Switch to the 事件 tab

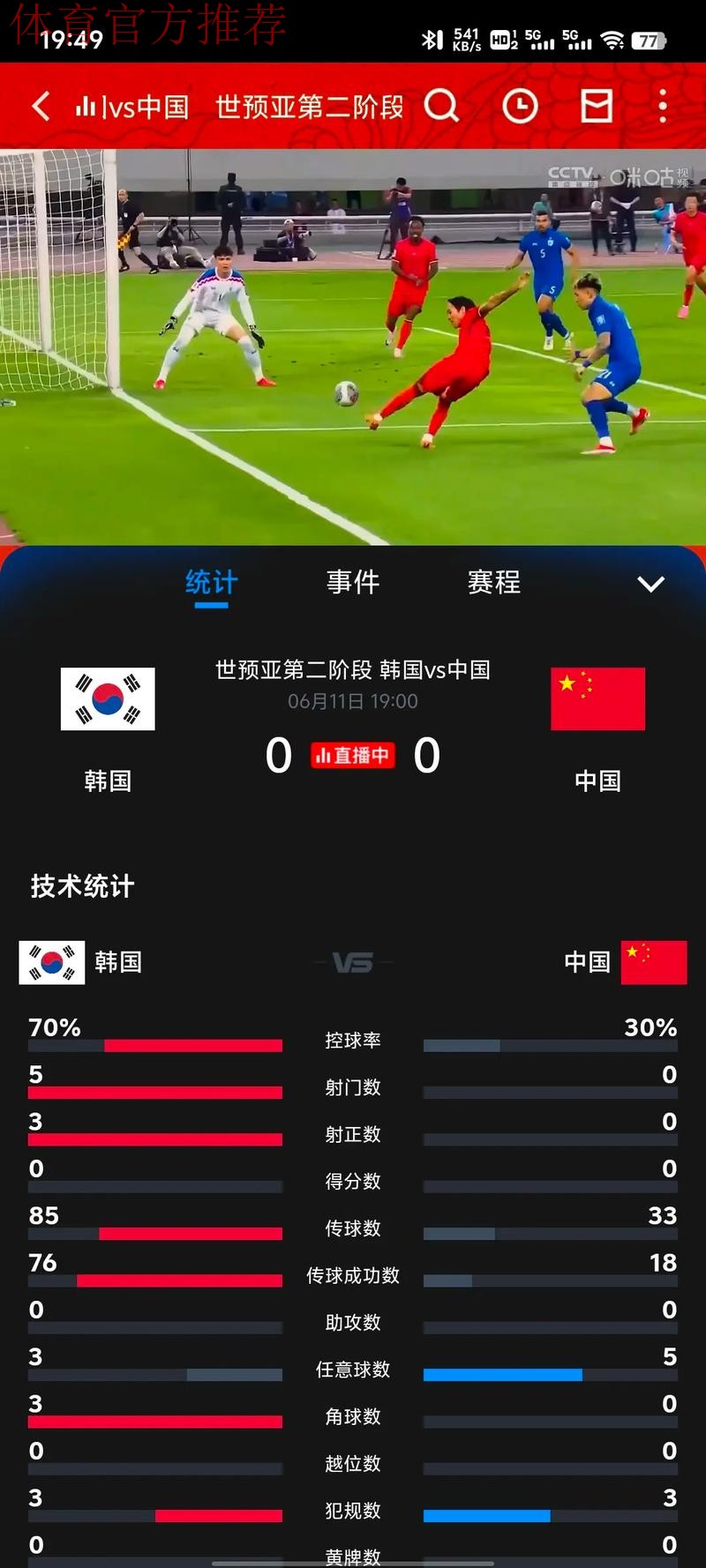click(352, 582)
